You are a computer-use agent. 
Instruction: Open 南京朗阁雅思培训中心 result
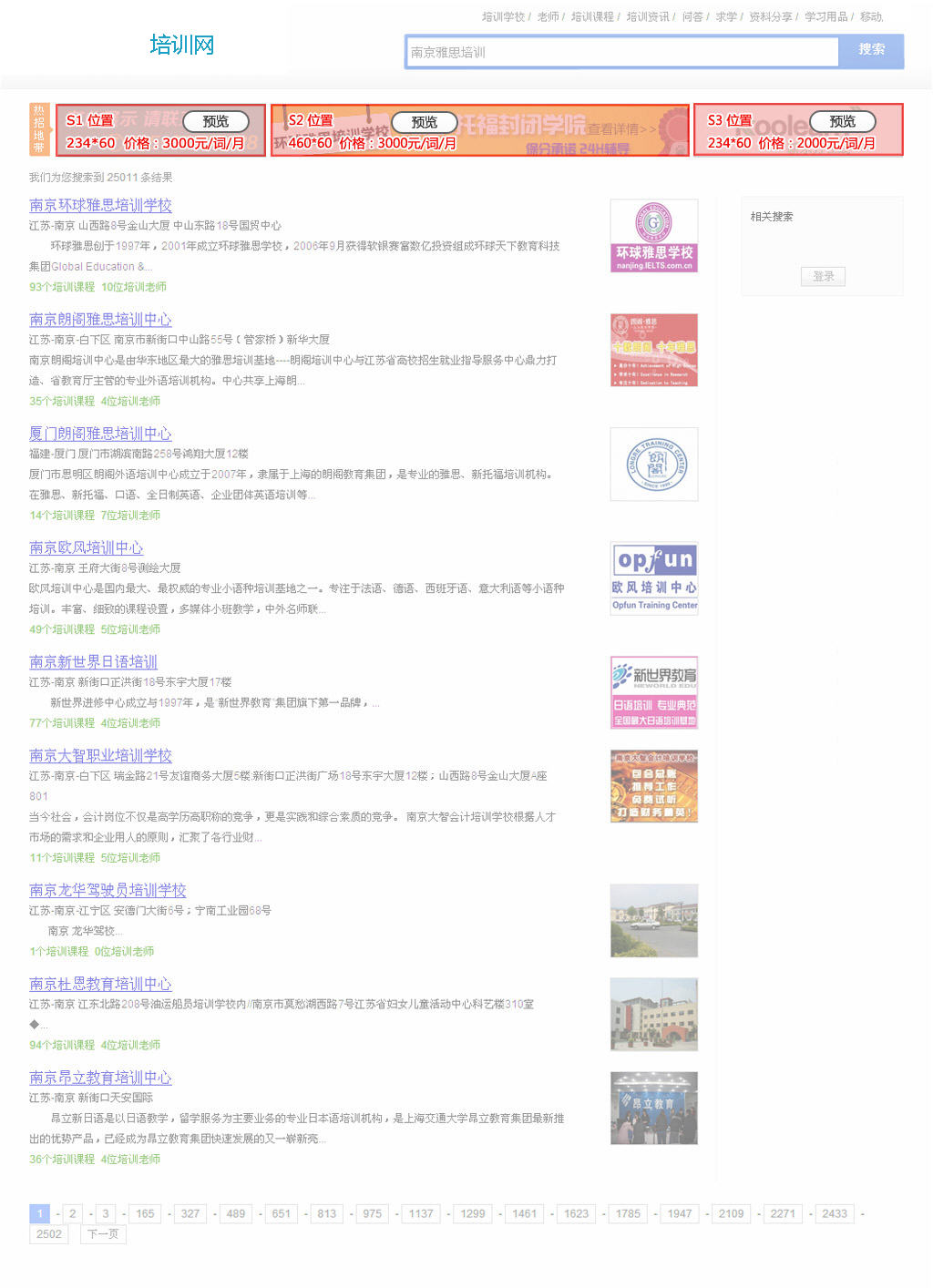pyautogui.click(x=100, y=319)
